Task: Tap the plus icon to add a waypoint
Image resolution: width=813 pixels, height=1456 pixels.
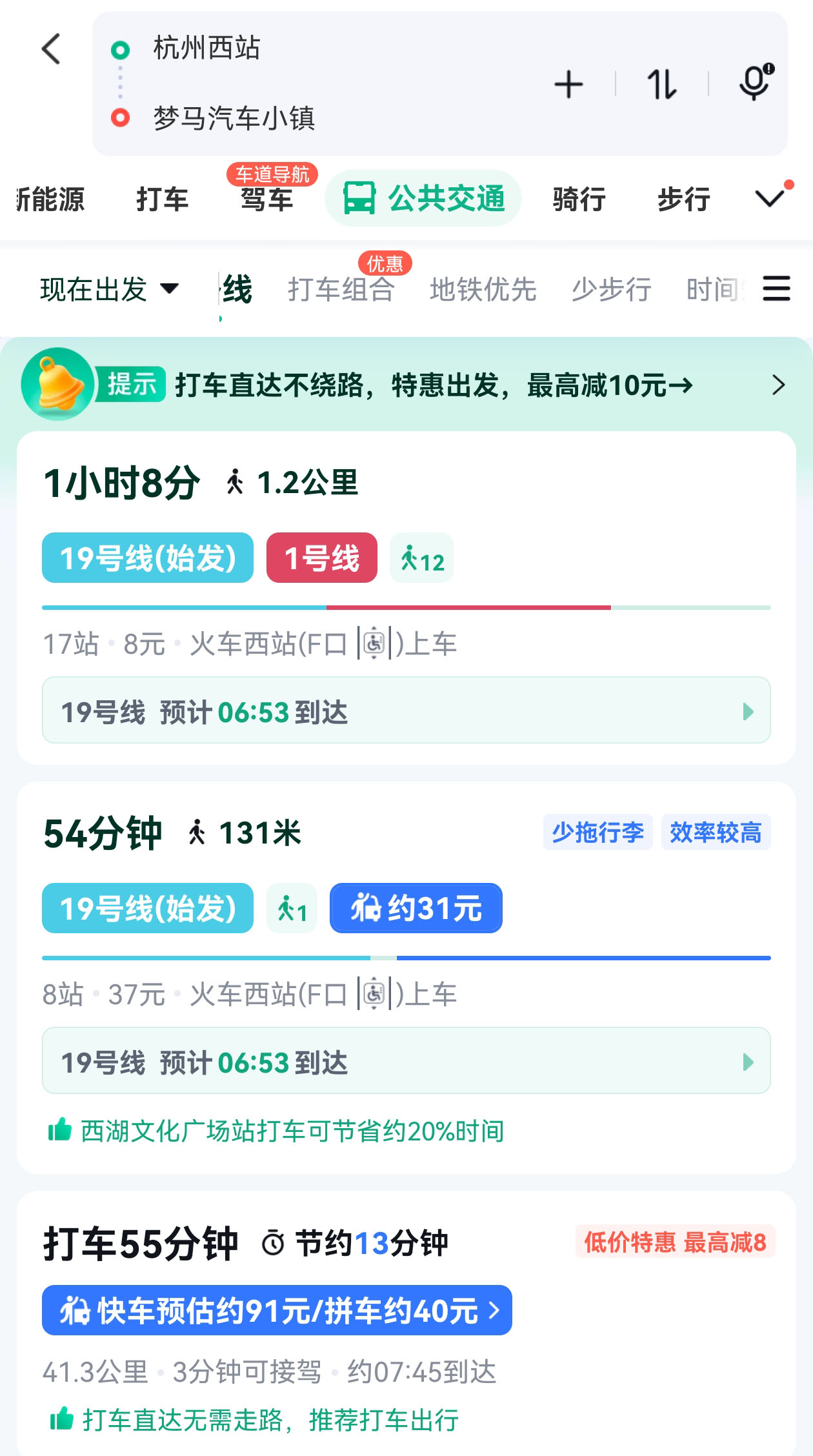Action: click(568, 84)
